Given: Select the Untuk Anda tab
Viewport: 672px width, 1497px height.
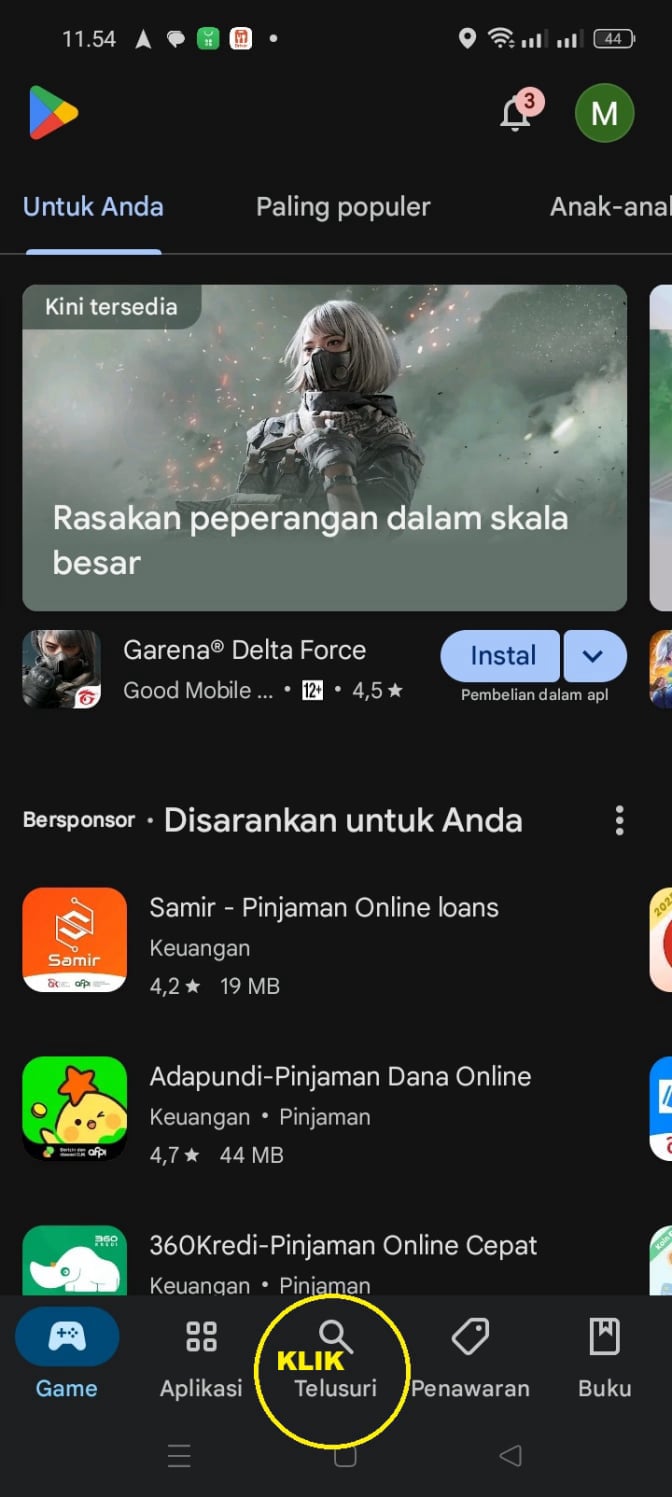Looking at the screenshot, I should 93,207.
